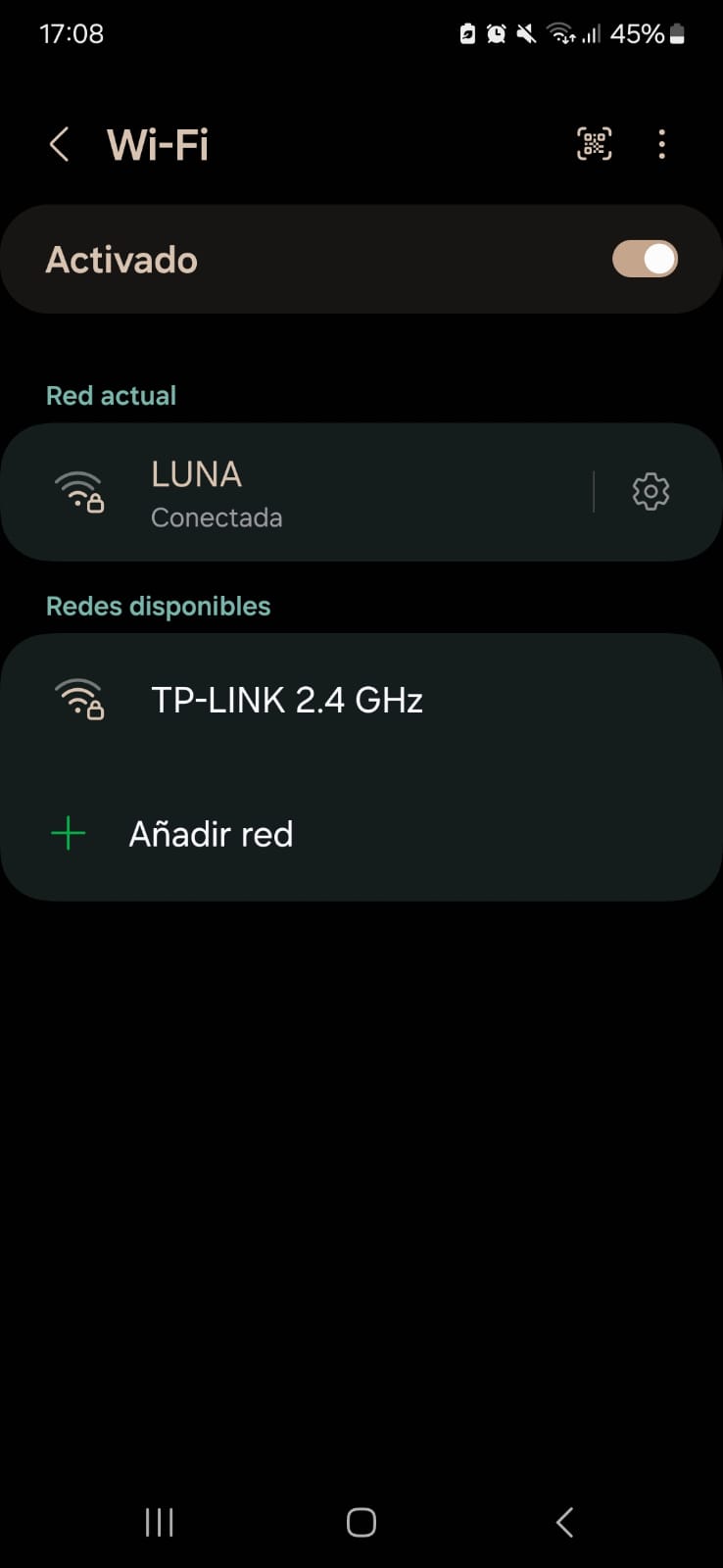Screen dimensions: 723x1568
Task: Turn off the Wi-Fi switch
Action: click(645, 260)
